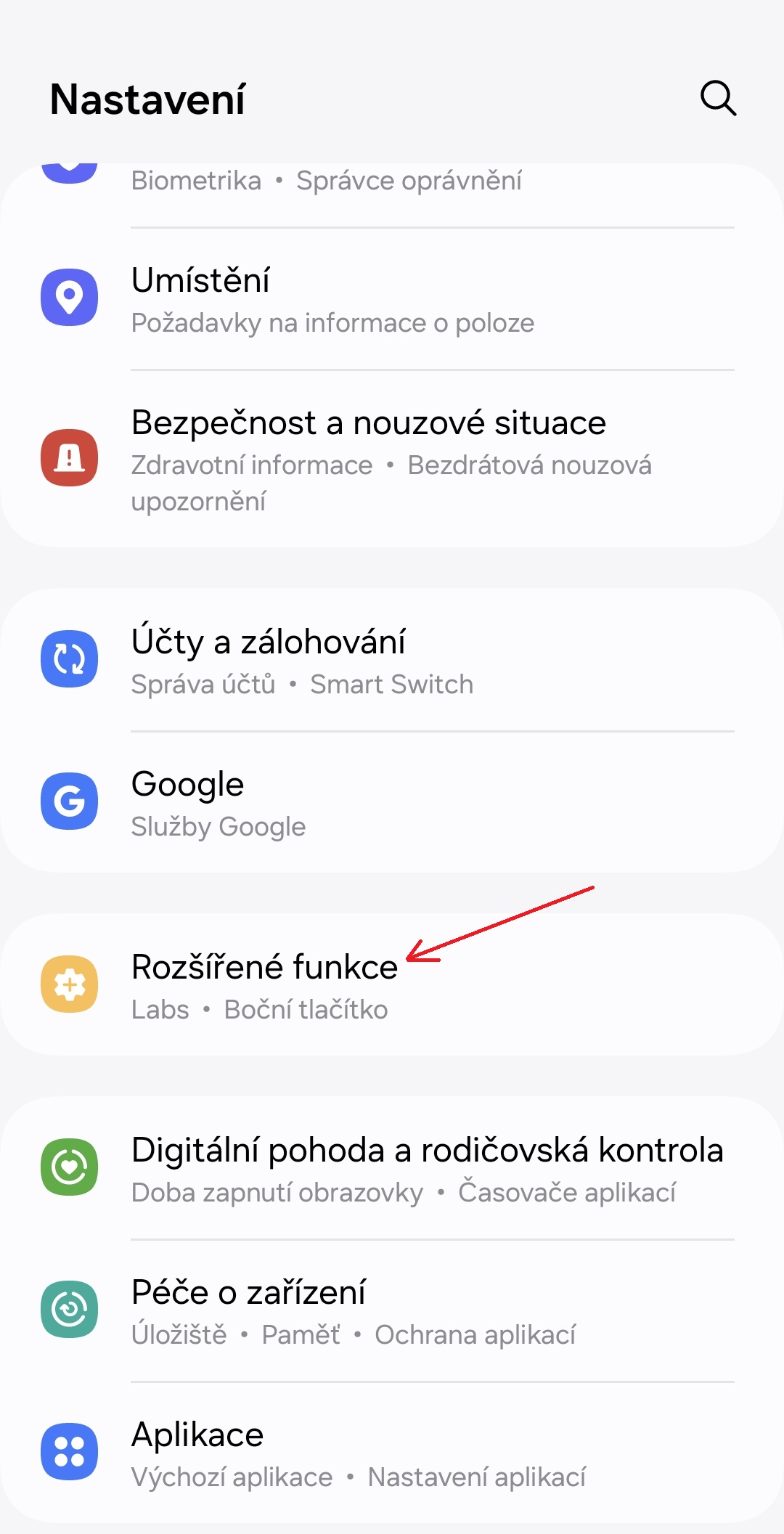Go to Aplikace settings
The width and height of the screenshot is (784, 1534).
pos(392,1452)
